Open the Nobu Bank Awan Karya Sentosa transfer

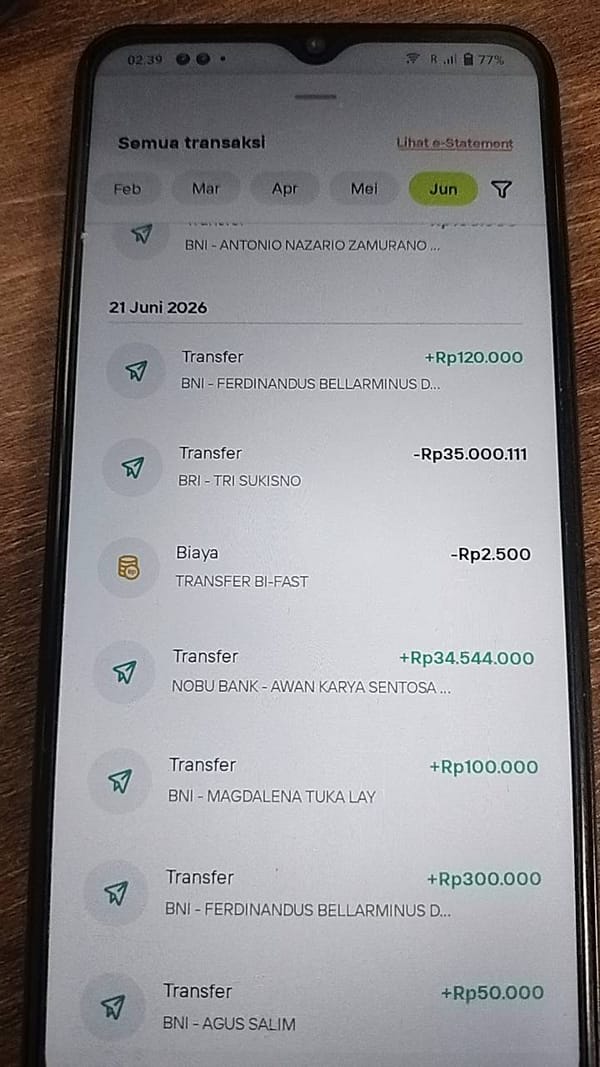point(314,671)
